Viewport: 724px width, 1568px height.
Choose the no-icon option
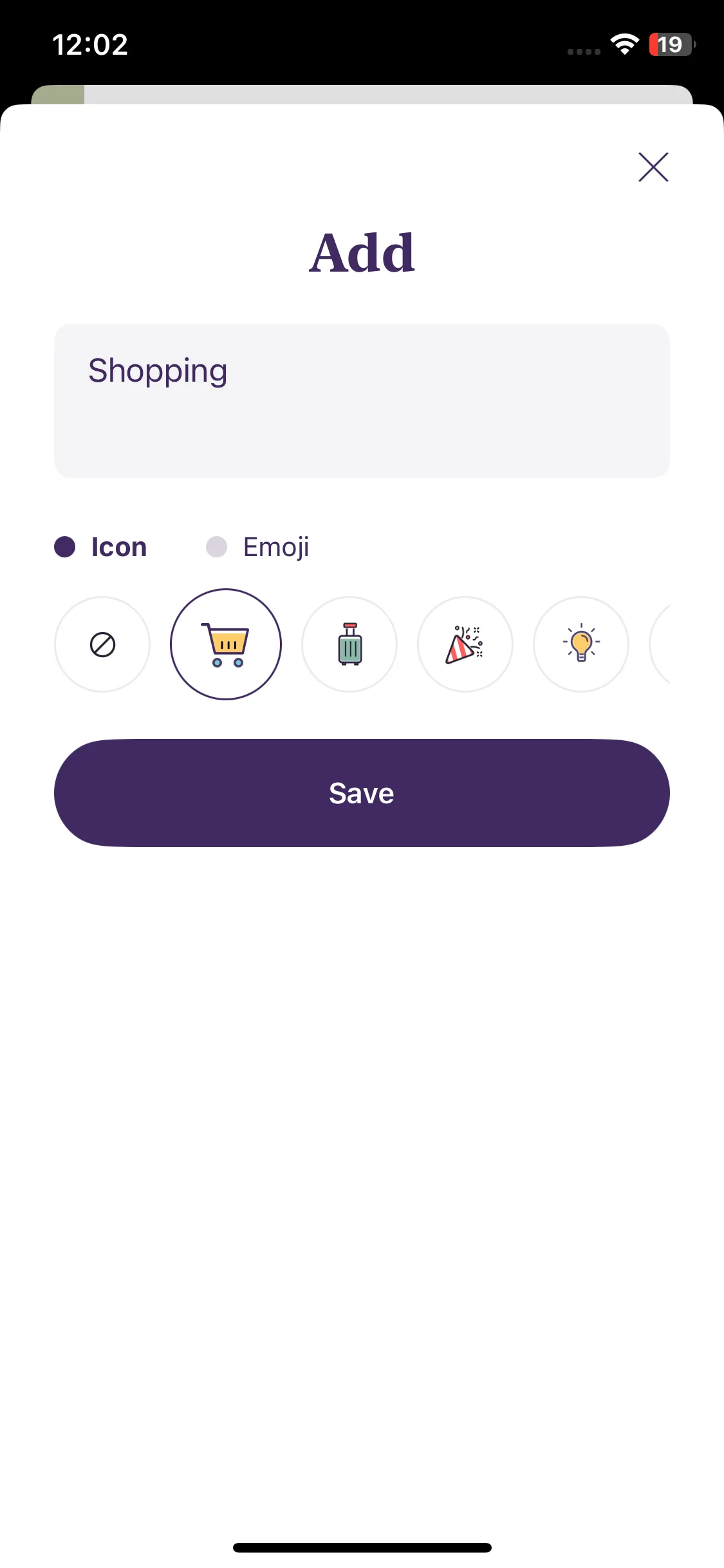pos(102,644)
